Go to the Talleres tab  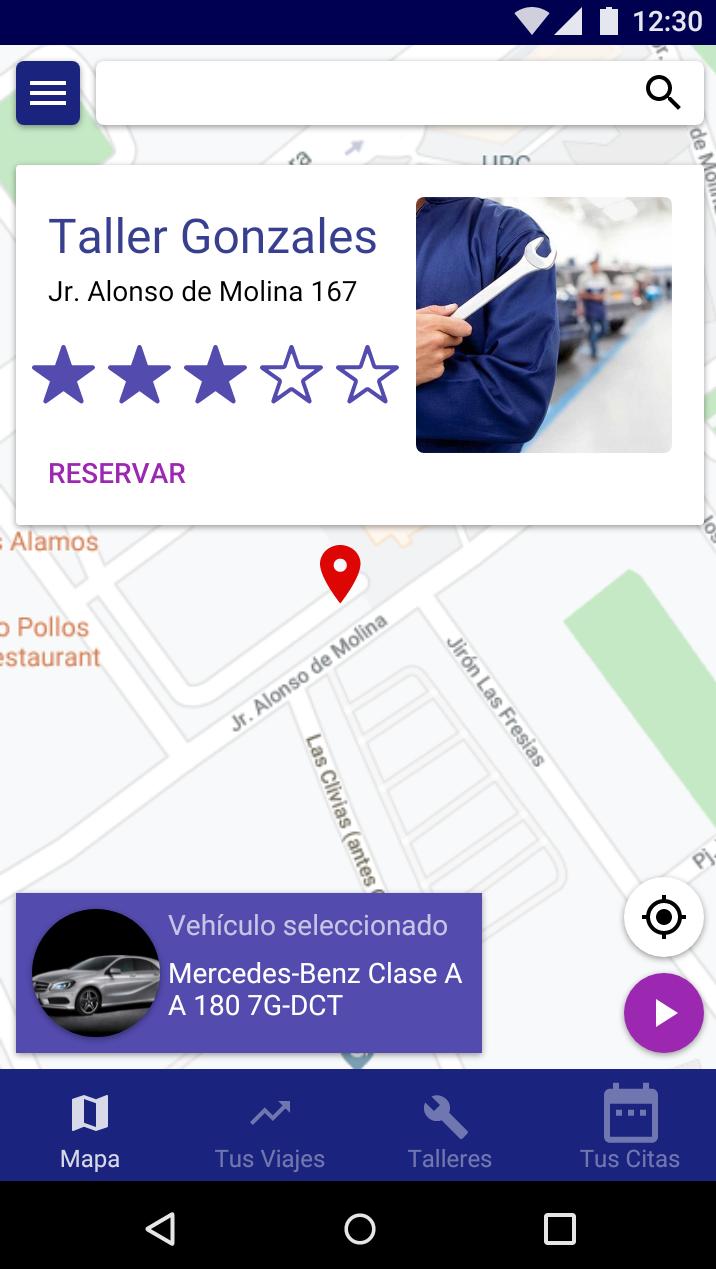(450, 1133)
